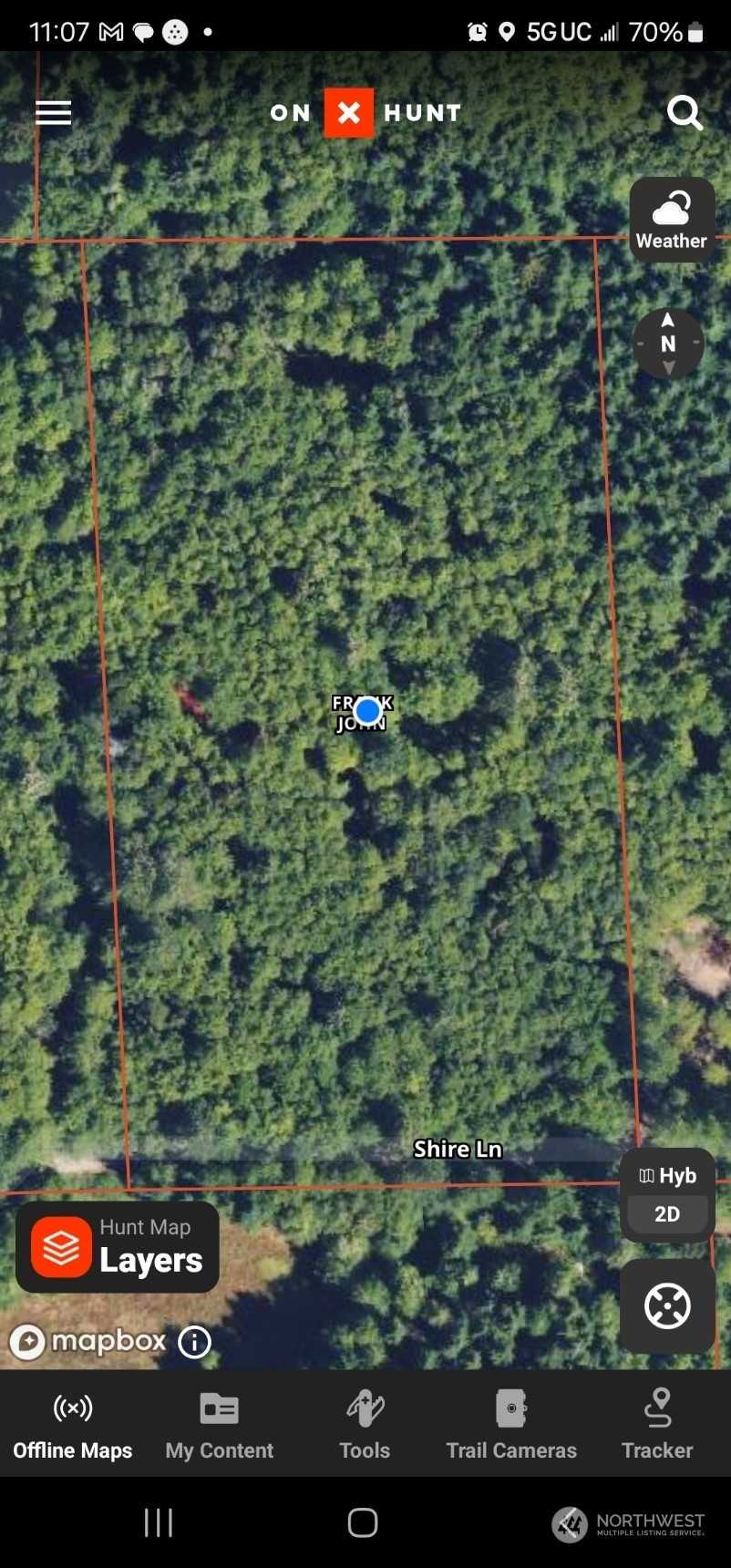The image size is (731, 1568).
Task: Go to the phone home screen
Action: (363, 1522)
